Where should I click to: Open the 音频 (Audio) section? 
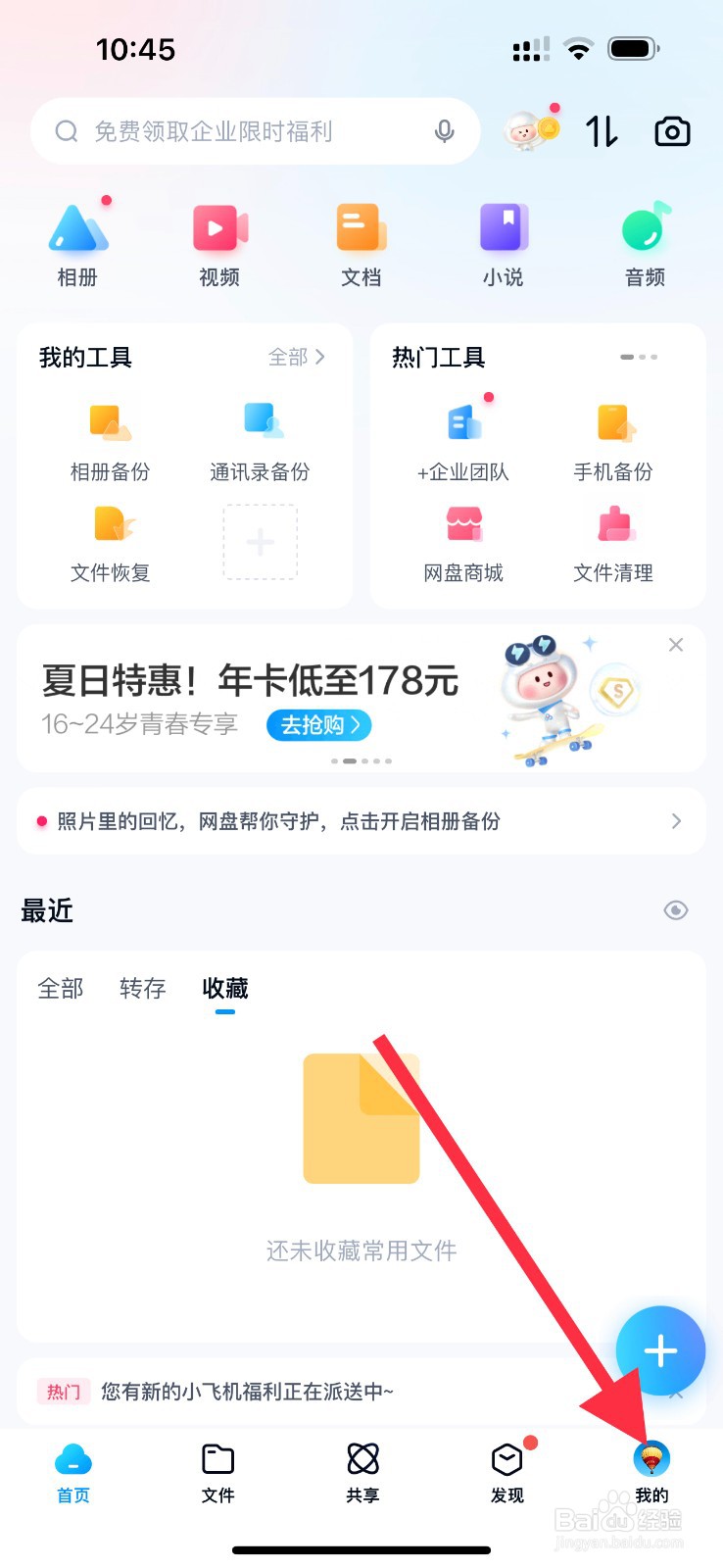point(644,243)
